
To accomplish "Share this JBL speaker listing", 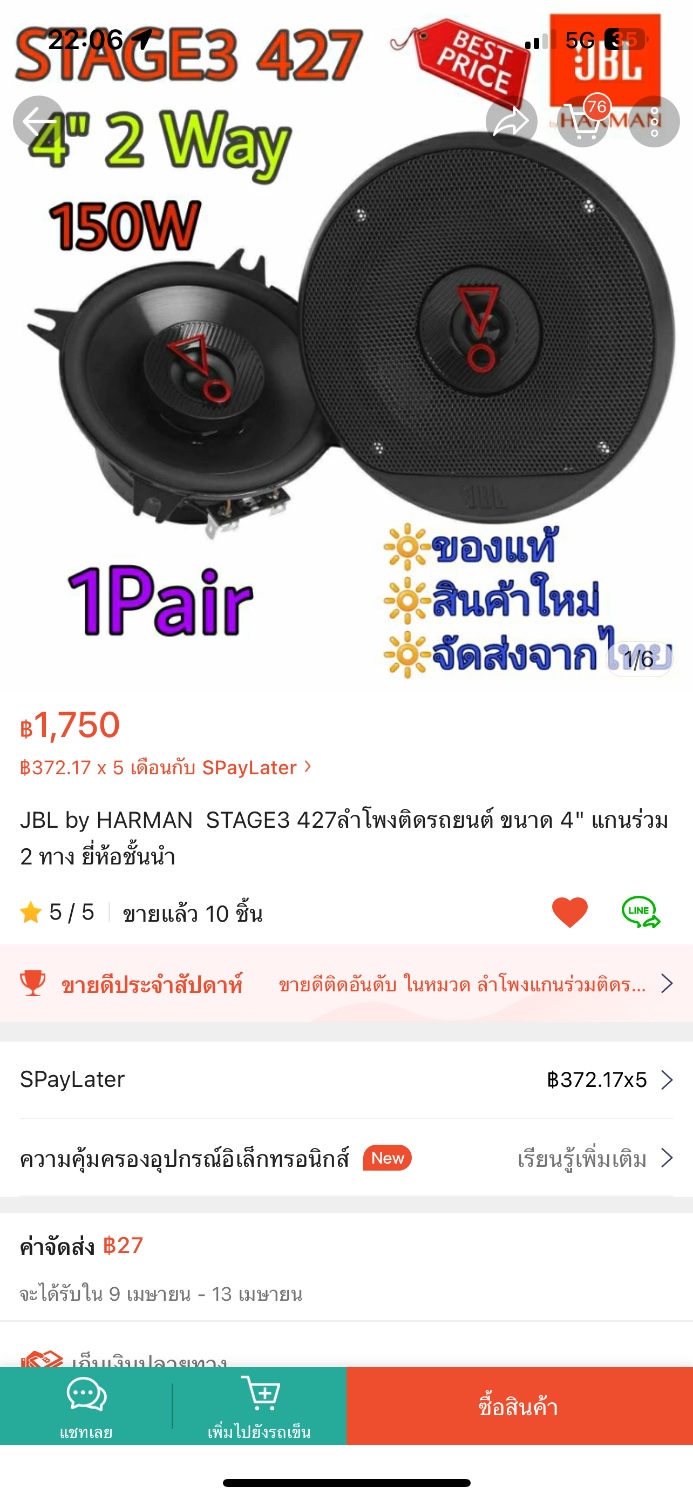I will click(511, 122).
